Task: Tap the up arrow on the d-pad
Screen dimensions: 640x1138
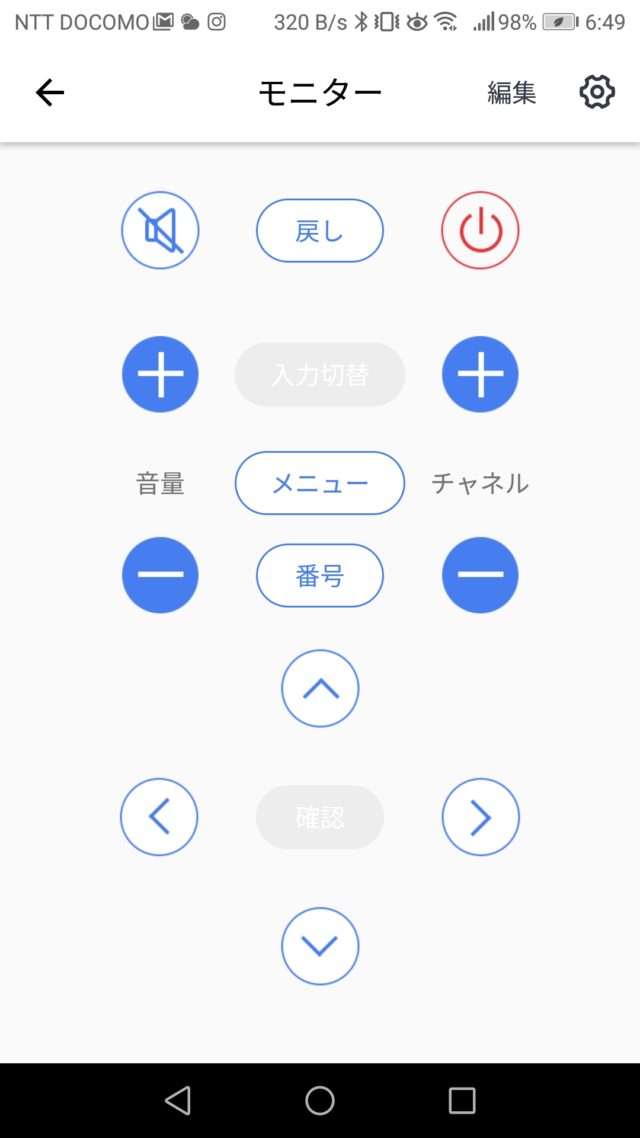Action: (x=320, y=689)
